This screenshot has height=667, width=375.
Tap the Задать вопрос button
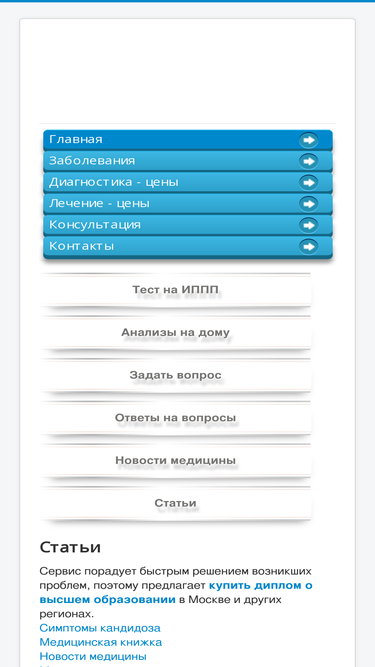click(176, 375)
